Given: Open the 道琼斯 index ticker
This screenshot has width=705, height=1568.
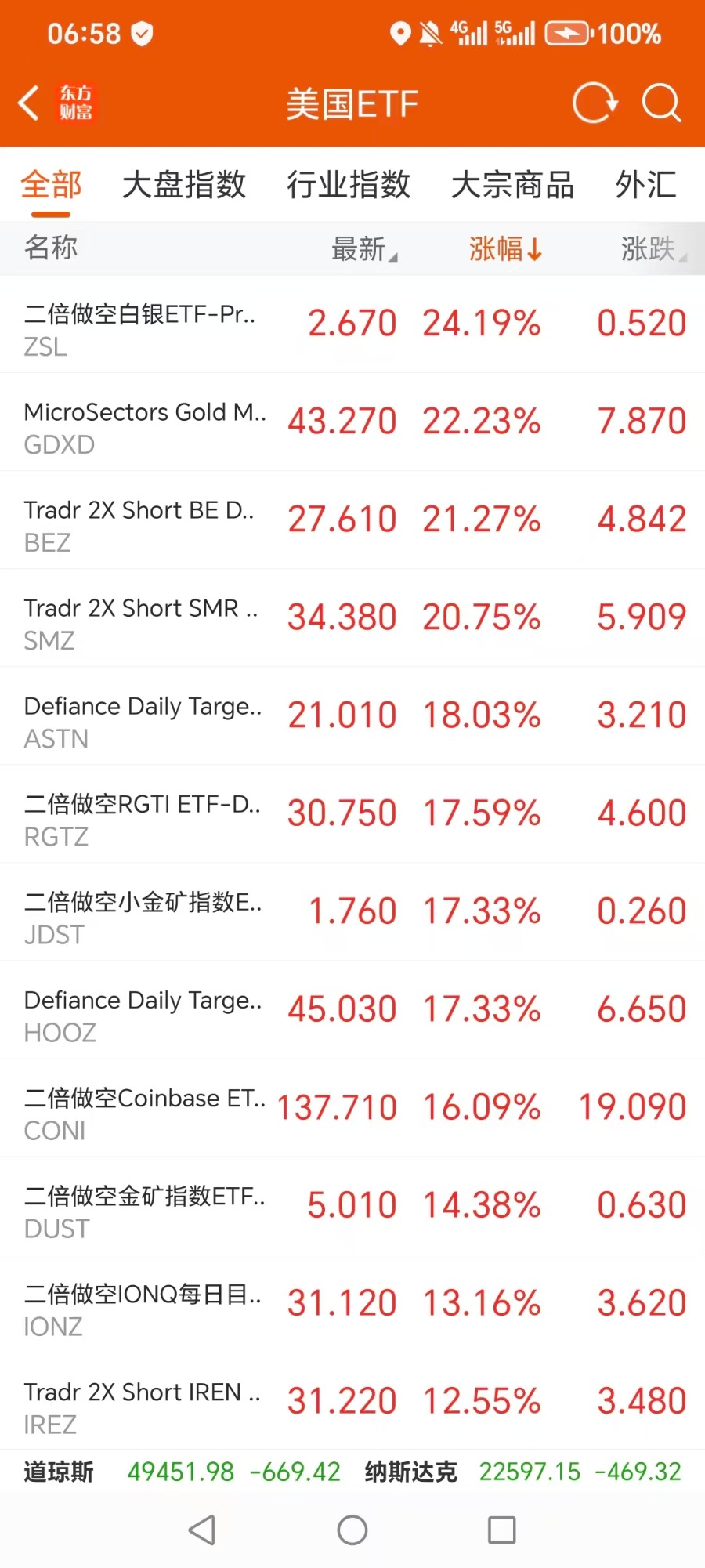Looking at the screenshot, I should coord(182,1472).
